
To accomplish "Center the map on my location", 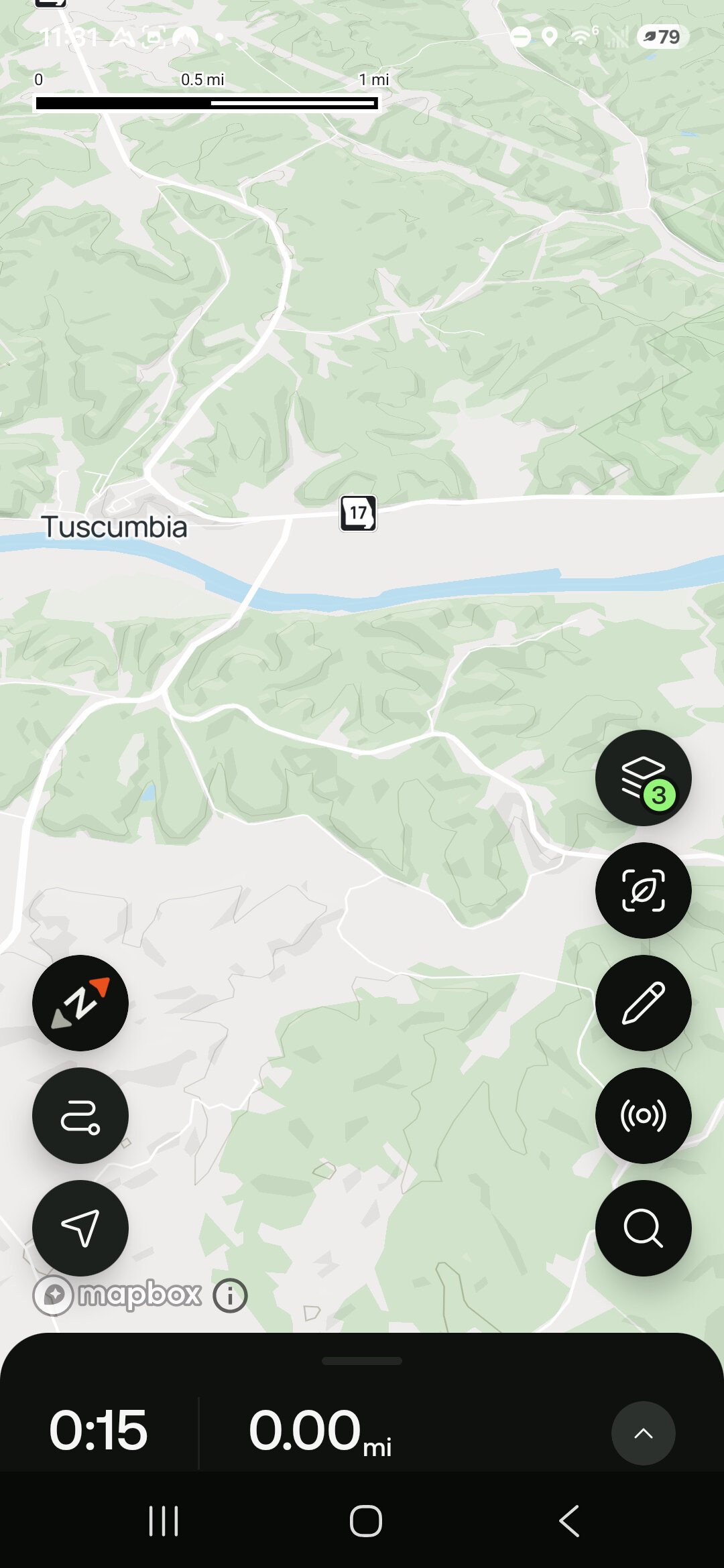I will [80, 1228].
